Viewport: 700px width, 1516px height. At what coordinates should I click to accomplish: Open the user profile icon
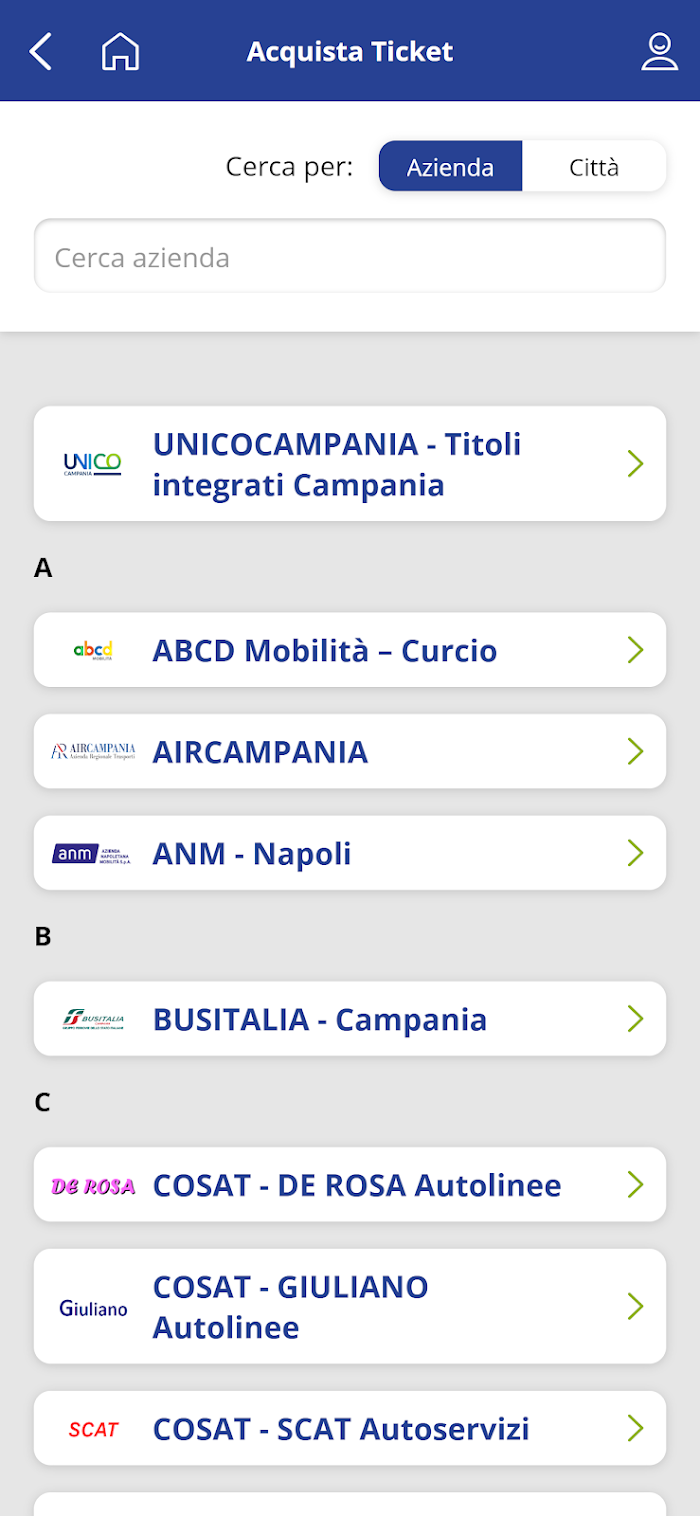pyautogui.click(x=659, y=51)
